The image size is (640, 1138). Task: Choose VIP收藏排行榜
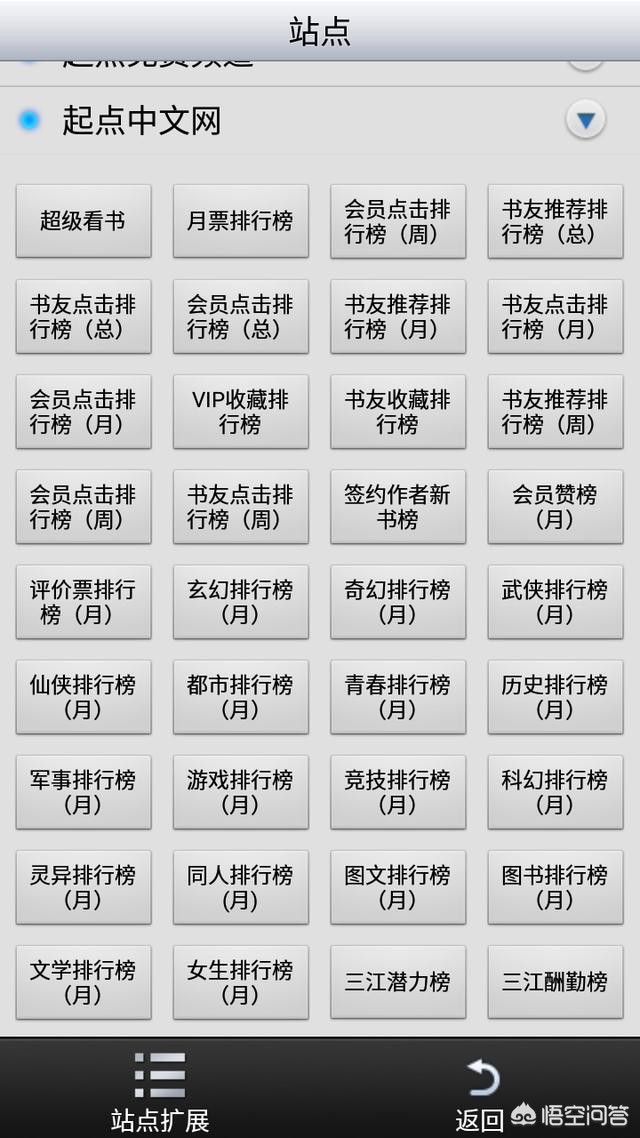240,411
